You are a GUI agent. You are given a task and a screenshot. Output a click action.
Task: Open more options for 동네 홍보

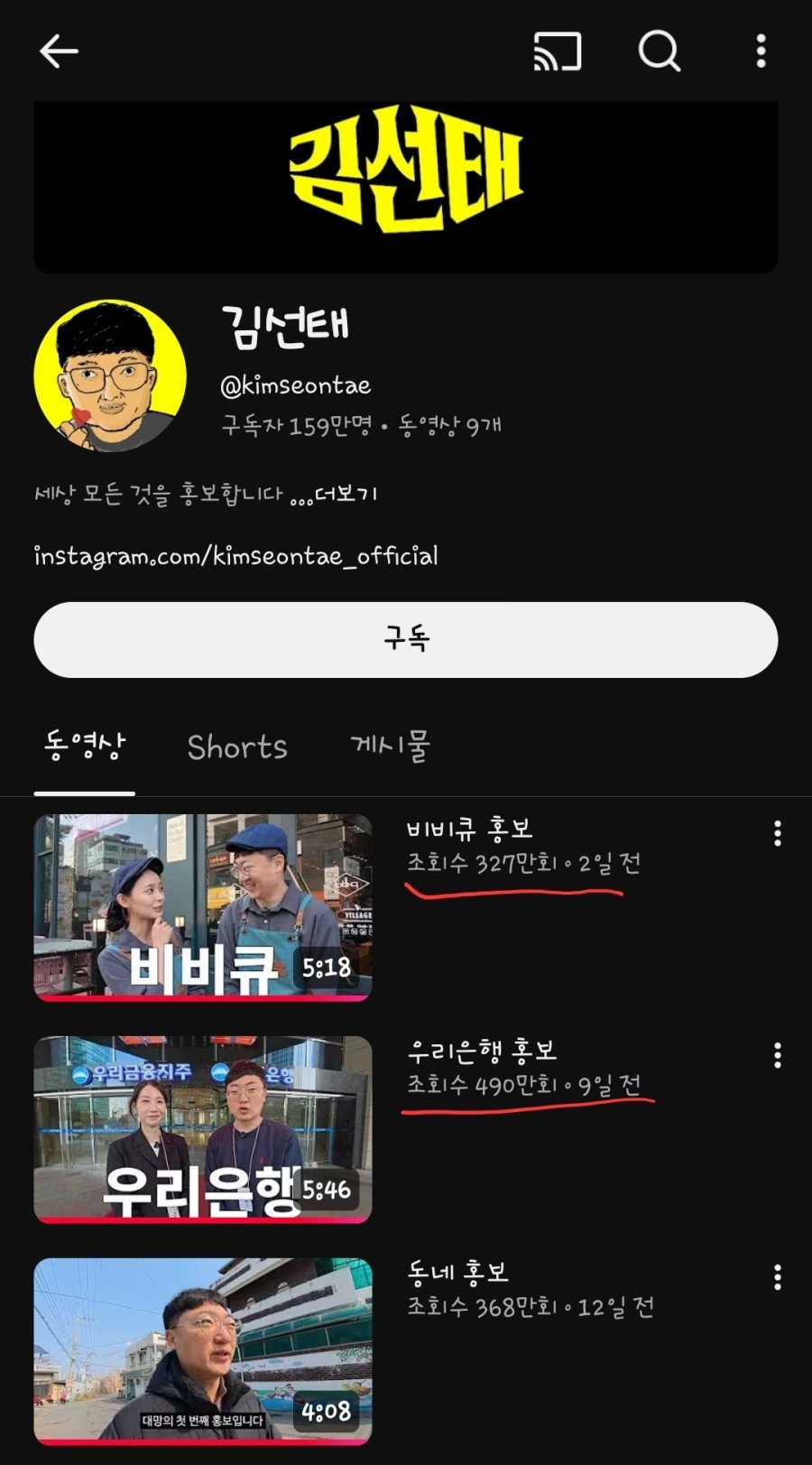coord(777,1277)
